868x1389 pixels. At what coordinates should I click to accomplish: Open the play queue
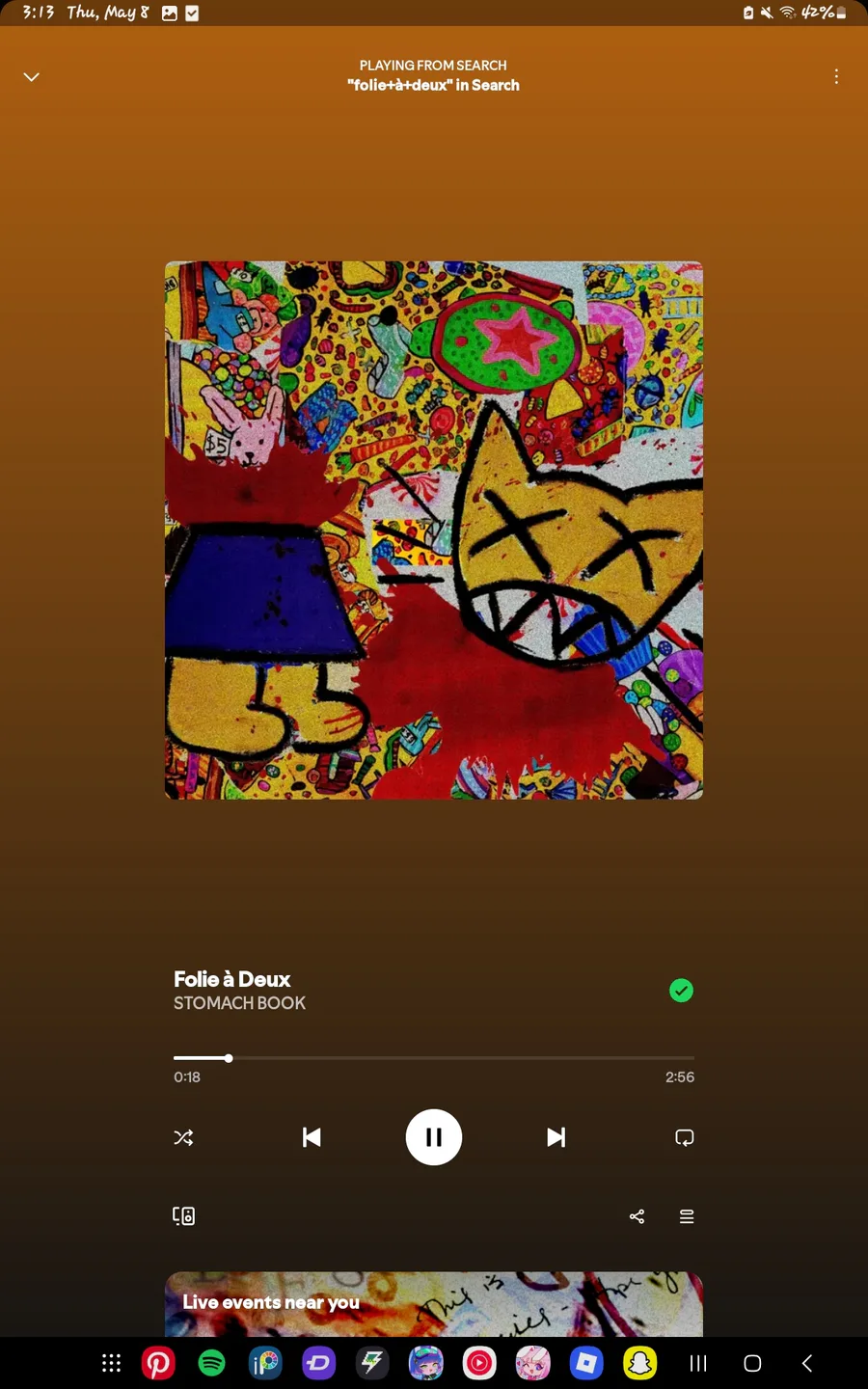[687, 1216]
